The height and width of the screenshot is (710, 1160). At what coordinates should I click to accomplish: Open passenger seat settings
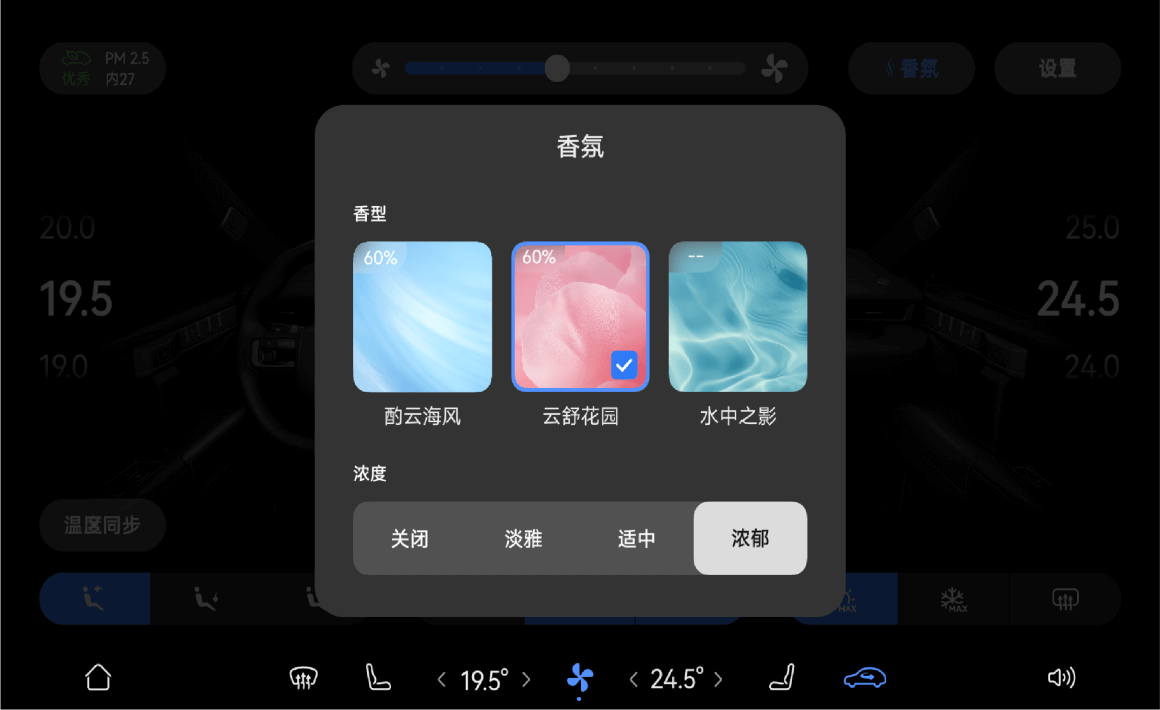pyautogui.click(x=781, y=679)
